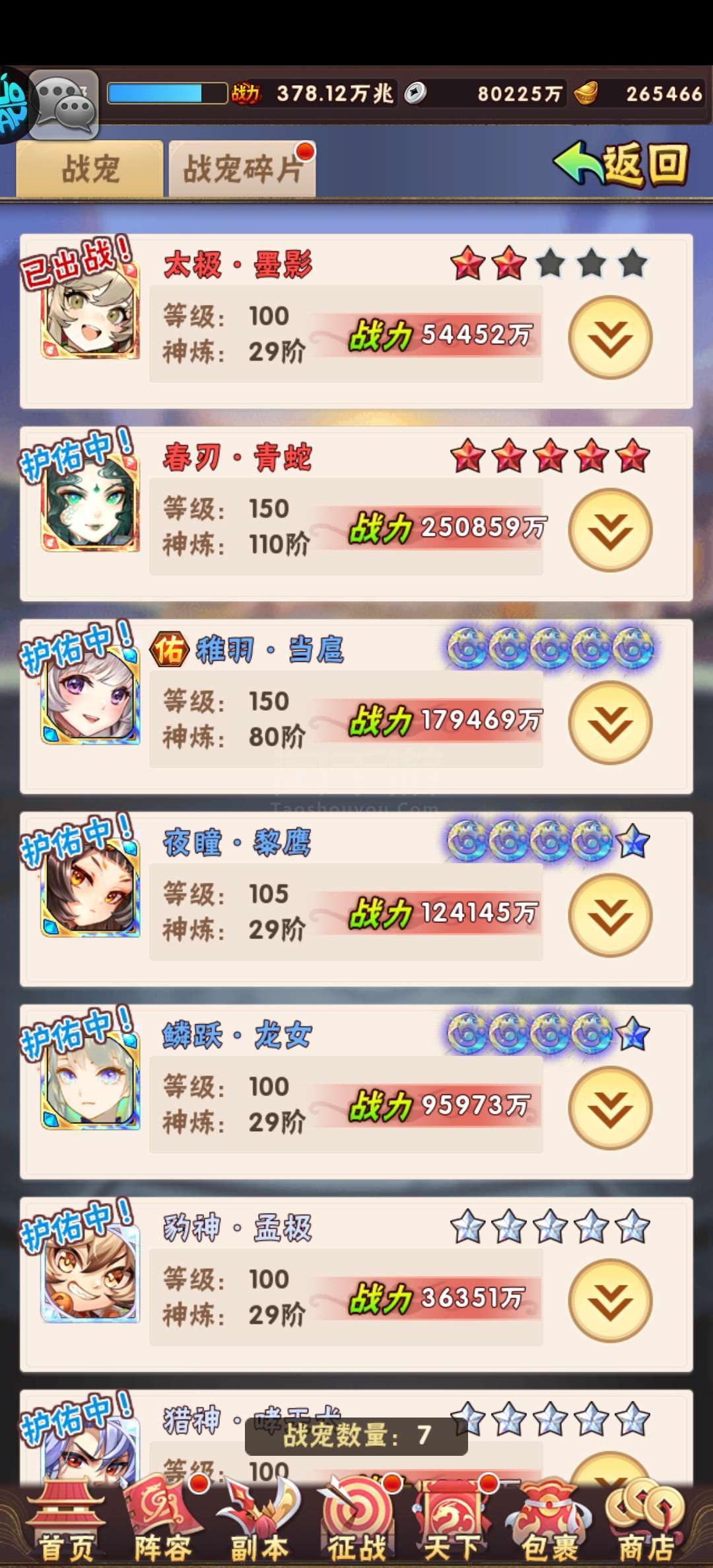
Task: Open the 副本 dungeon section
Action: point(259,1522)
